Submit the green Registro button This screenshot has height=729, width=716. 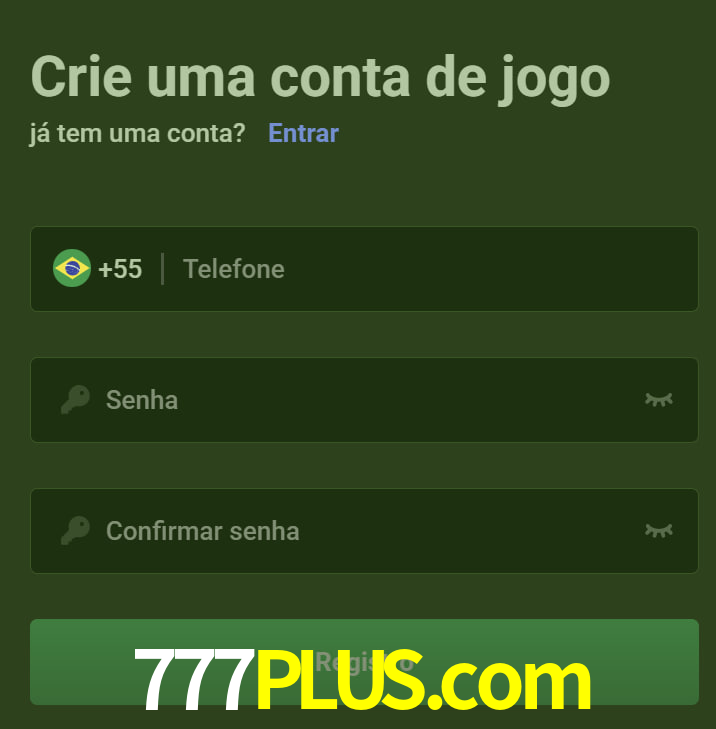tap(364, 660)
